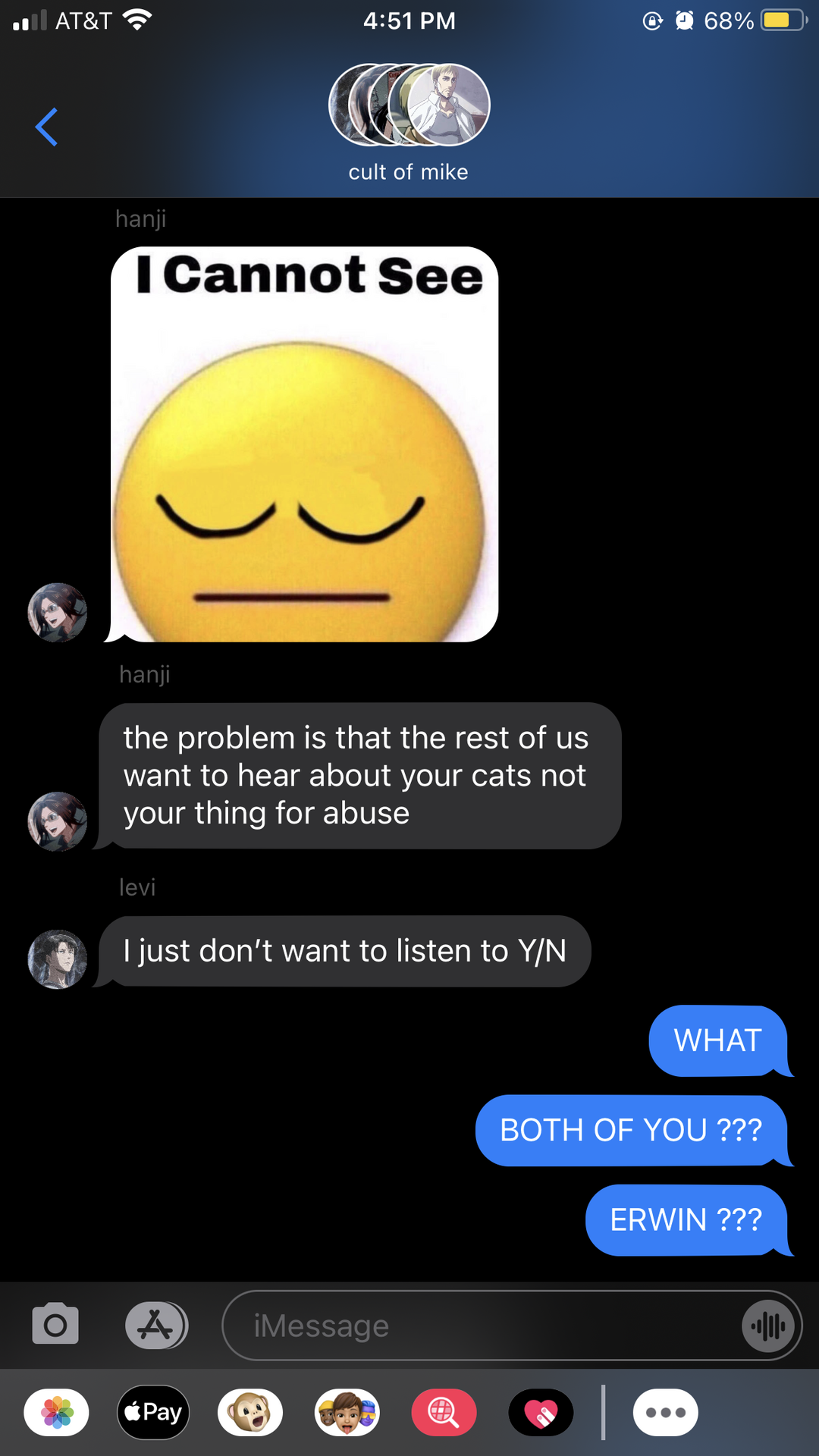Open the cult of mike group details
819x1456 pixels.
(409, 123)
